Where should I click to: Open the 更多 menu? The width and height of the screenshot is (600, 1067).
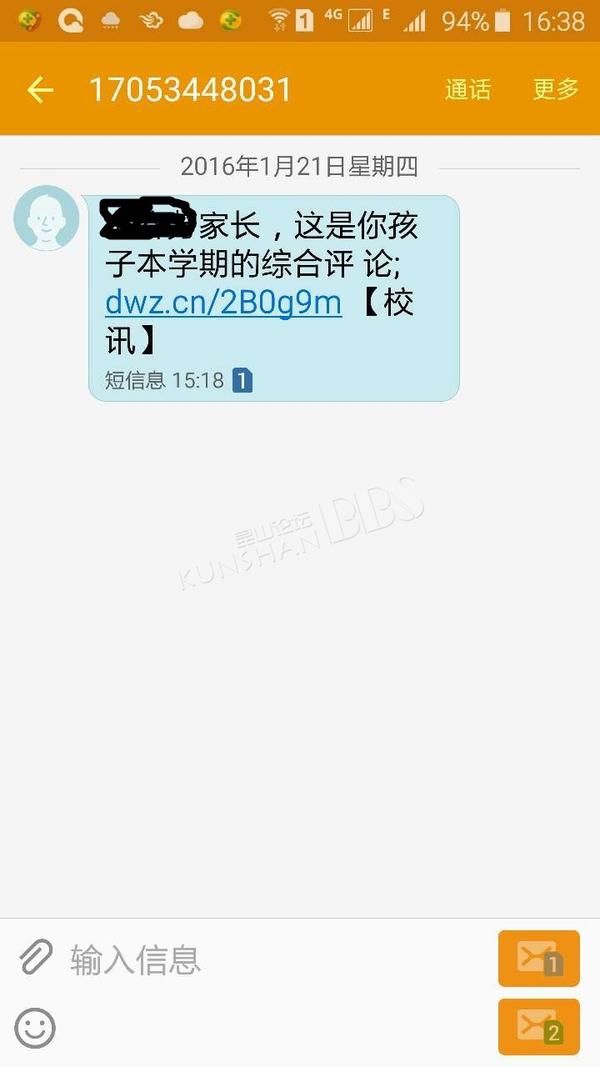[x=555, y=89]
